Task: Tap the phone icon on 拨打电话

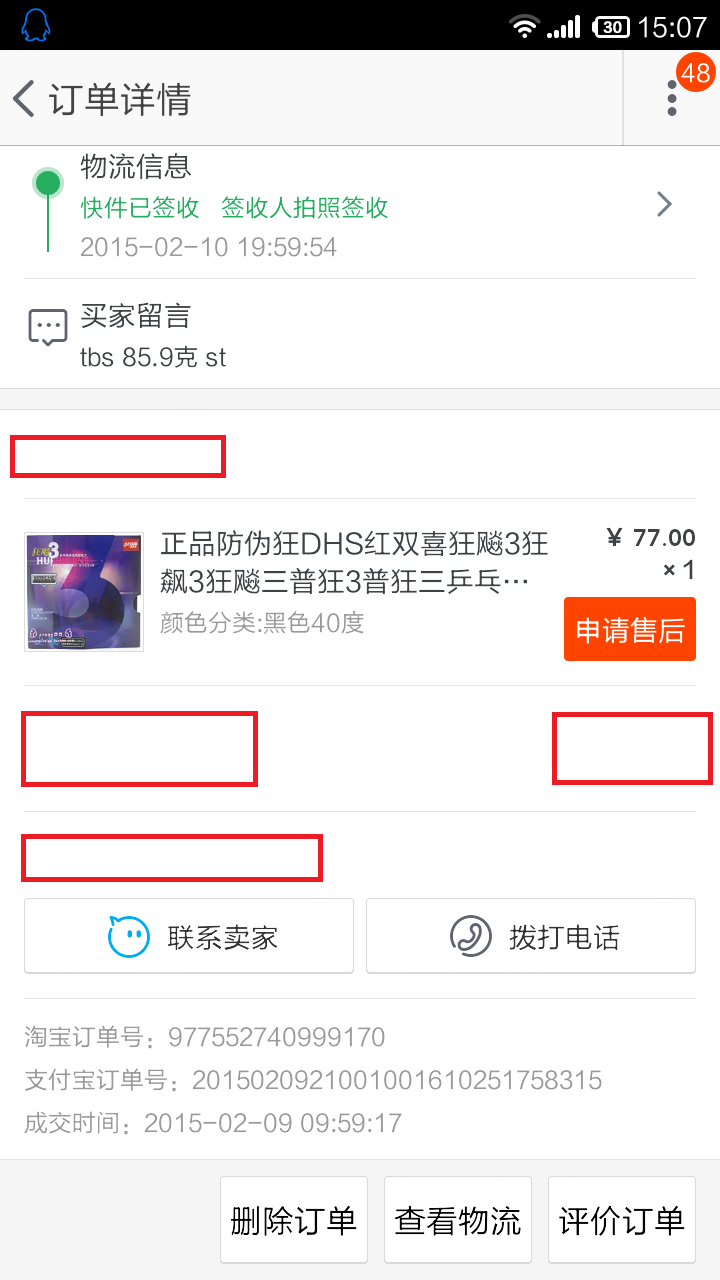Action: pyautogui.click(x=470, y=936)
